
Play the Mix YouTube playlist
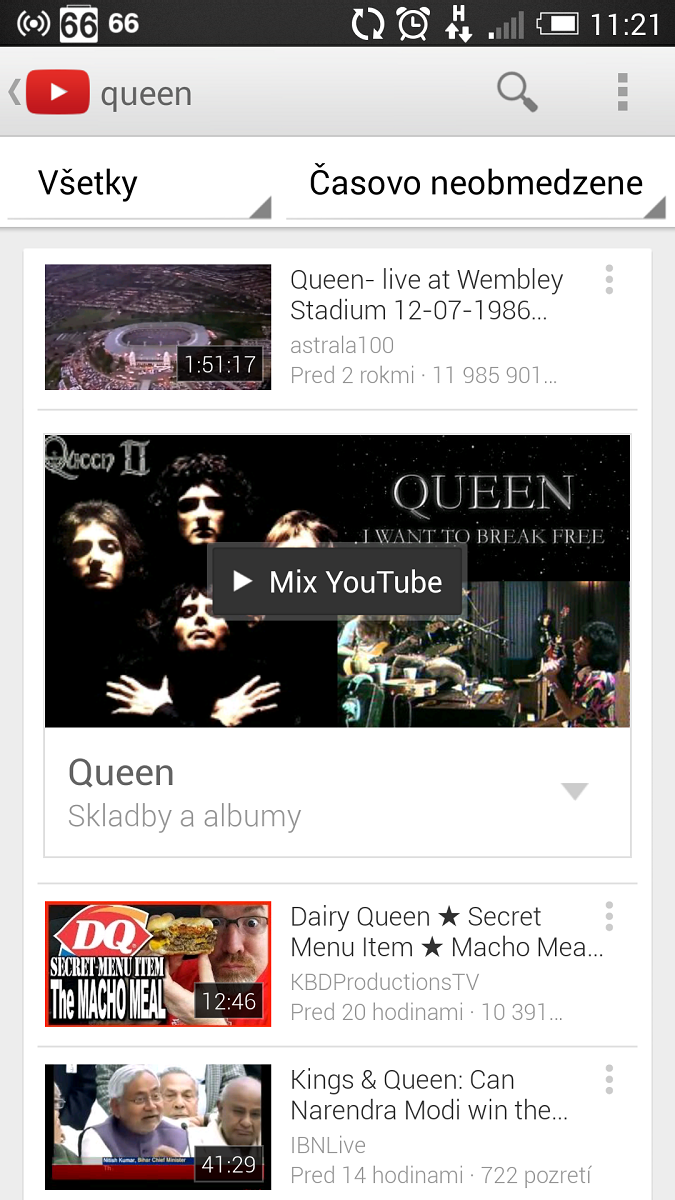coord(338,581)
